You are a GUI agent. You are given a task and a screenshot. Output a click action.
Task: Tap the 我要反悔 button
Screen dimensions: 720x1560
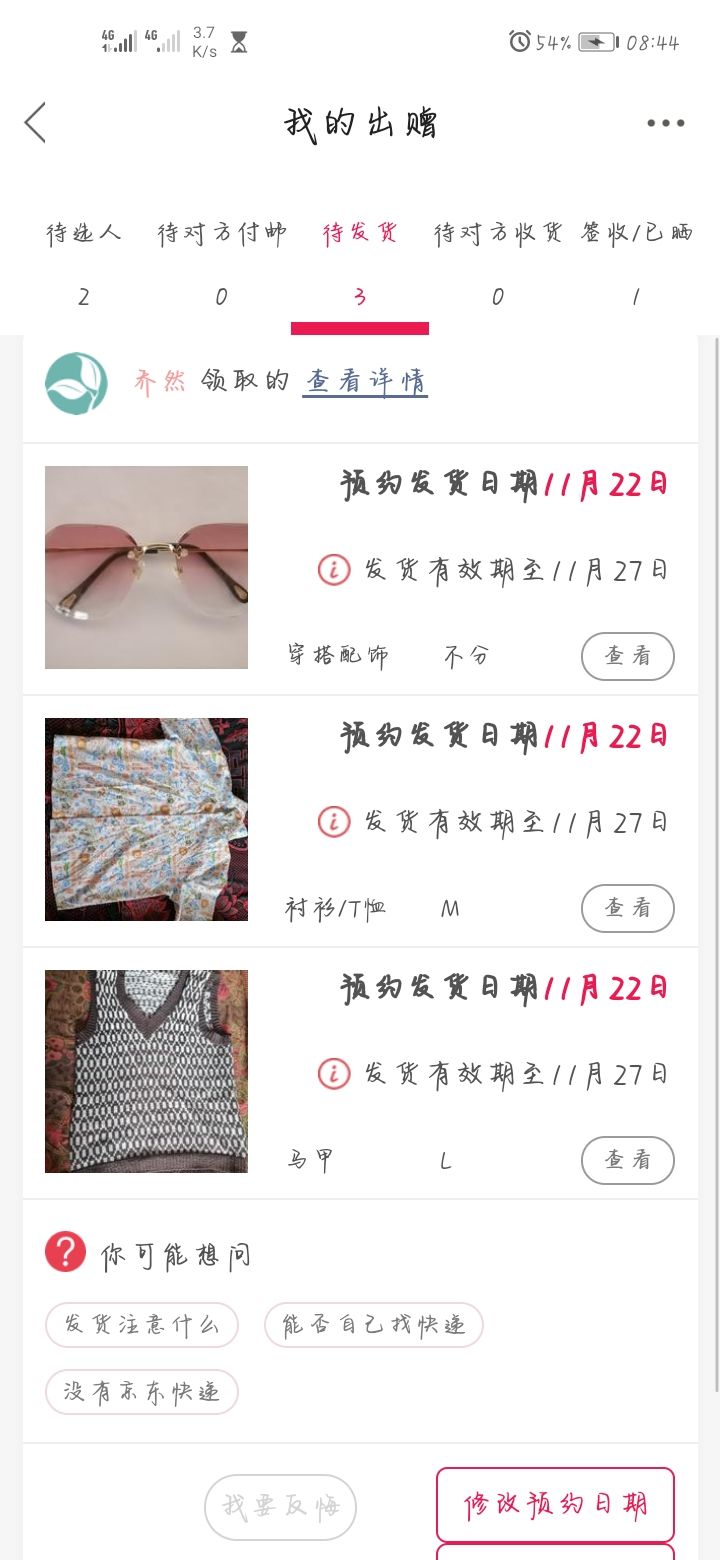[281, 1507]
